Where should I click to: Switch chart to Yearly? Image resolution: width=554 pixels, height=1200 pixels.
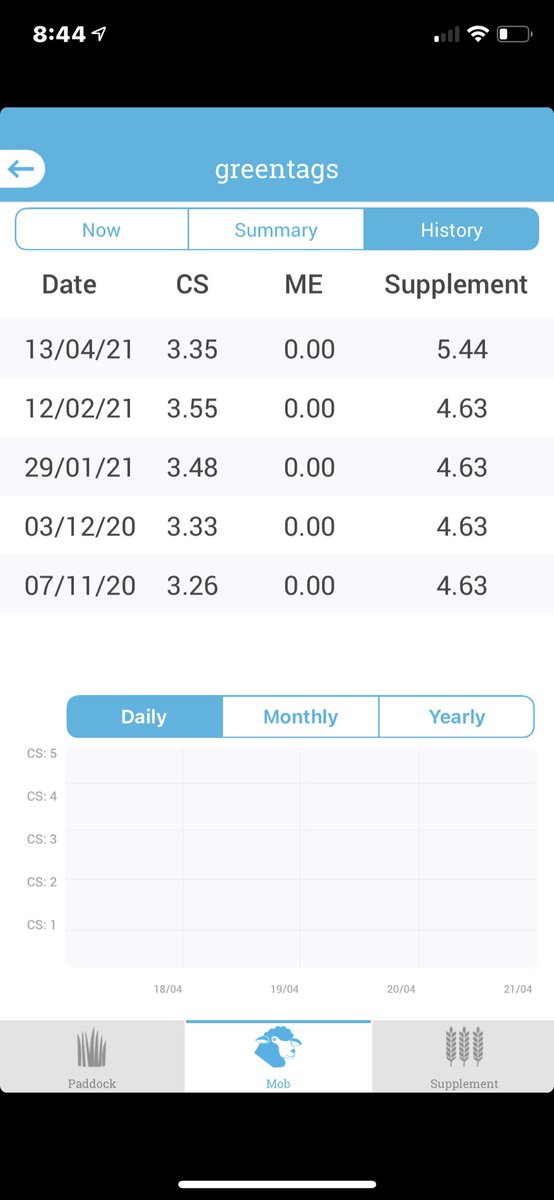(x=456, y=717)
